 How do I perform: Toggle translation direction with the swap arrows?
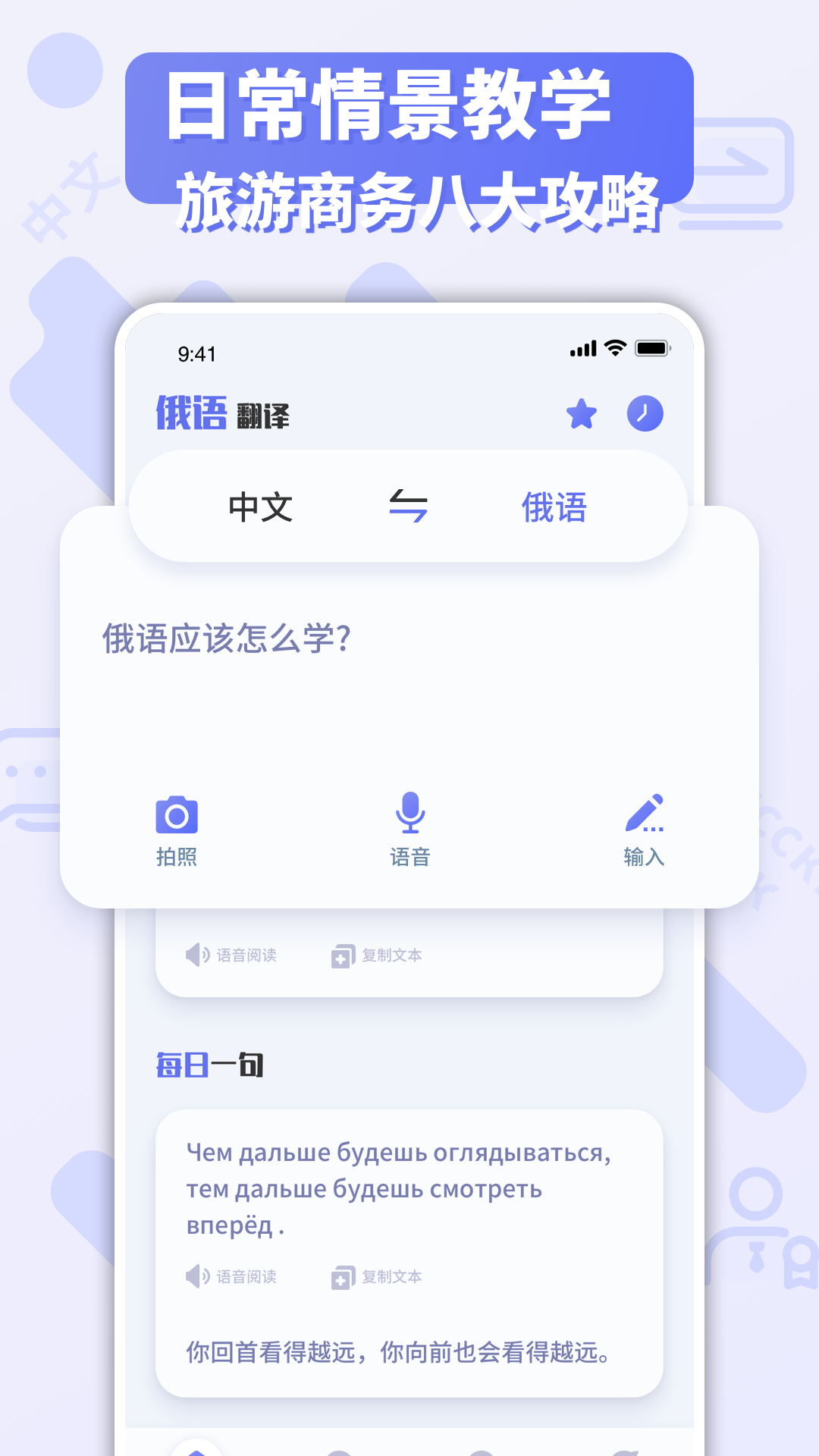click(410, 508)
